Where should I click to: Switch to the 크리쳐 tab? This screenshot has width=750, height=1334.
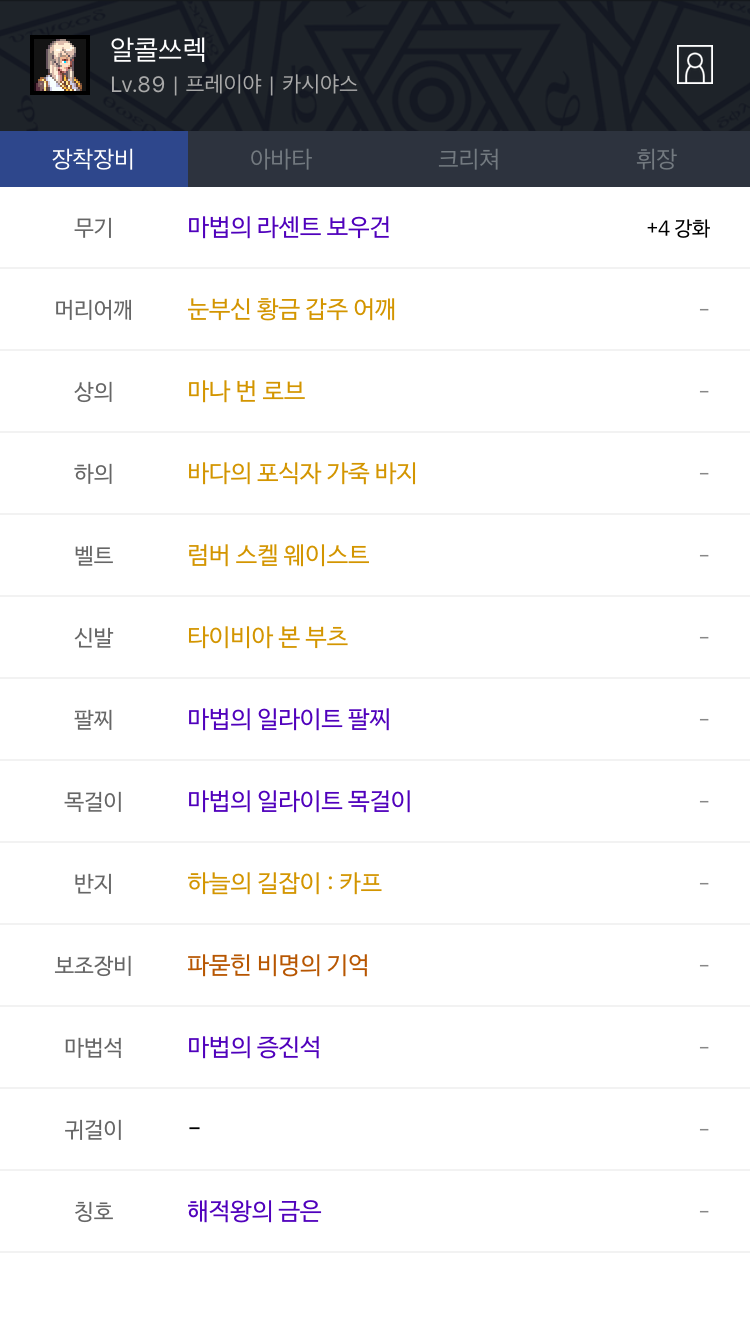click(x=469, y=159)
